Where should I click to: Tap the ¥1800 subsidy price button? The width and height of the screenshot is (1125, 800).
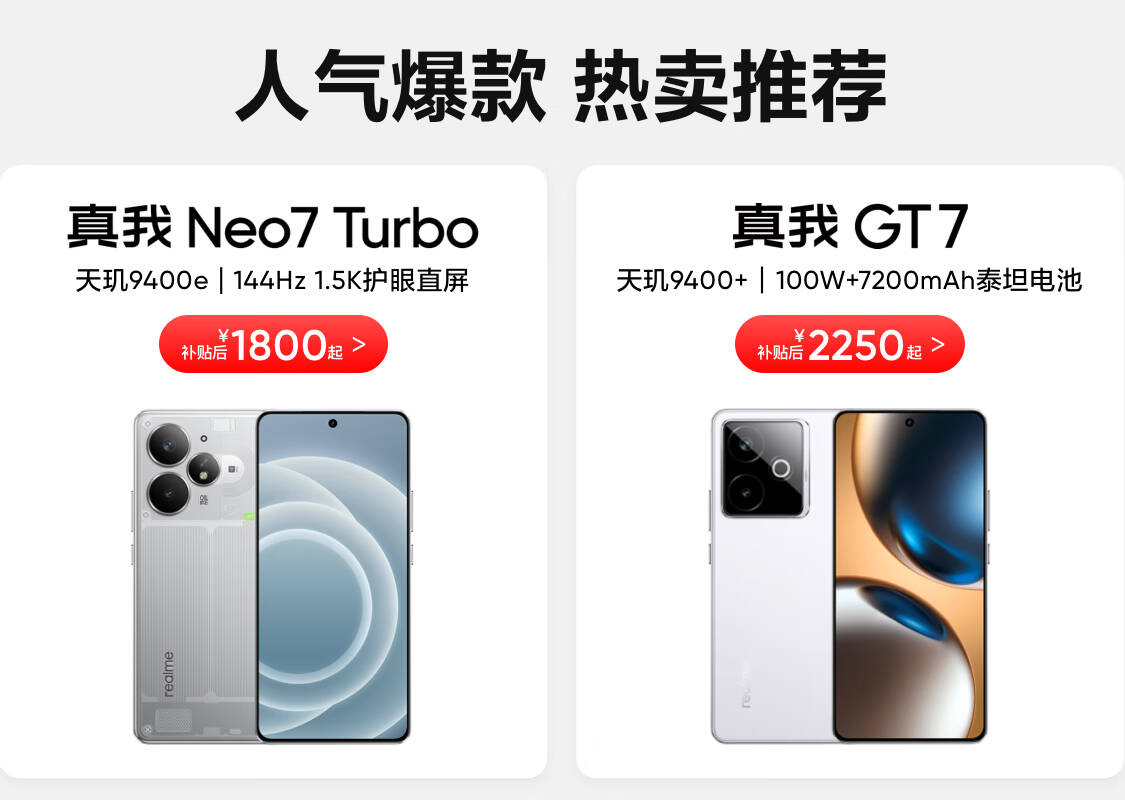coord(273,344)
